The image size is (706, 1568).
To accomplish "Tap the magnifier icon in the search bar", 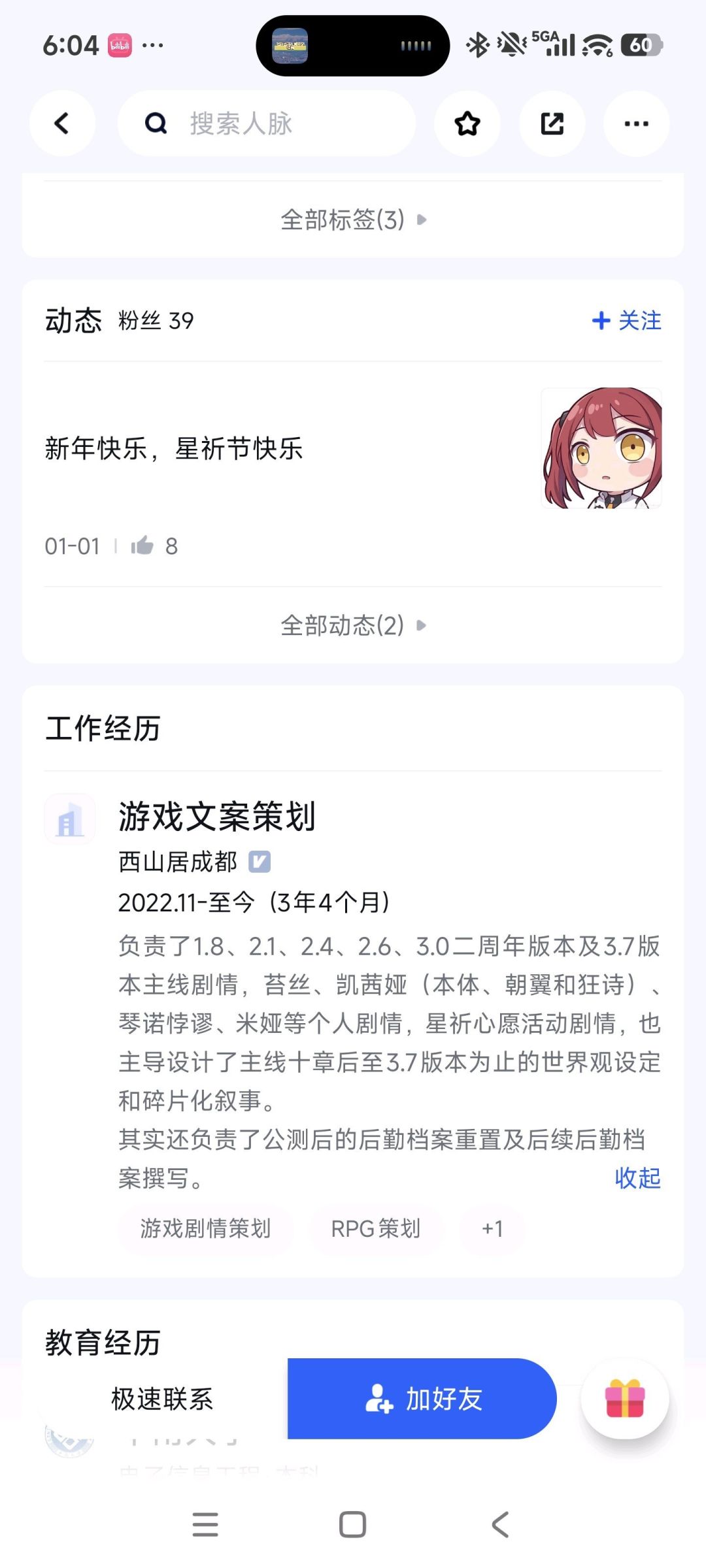I will 154,123.
